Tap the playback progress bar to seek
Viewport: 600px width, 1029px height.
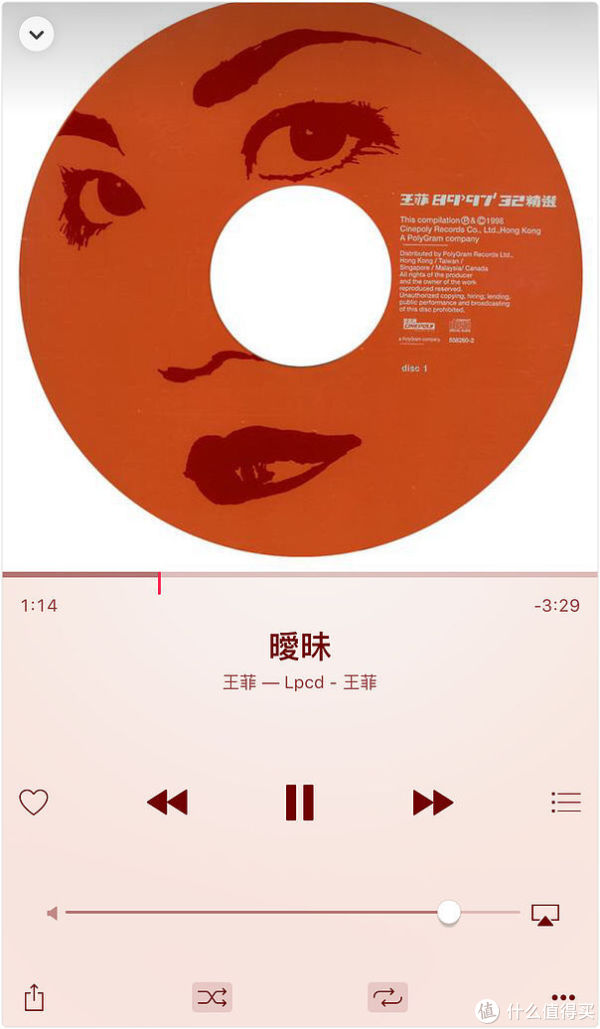point(300,575)
